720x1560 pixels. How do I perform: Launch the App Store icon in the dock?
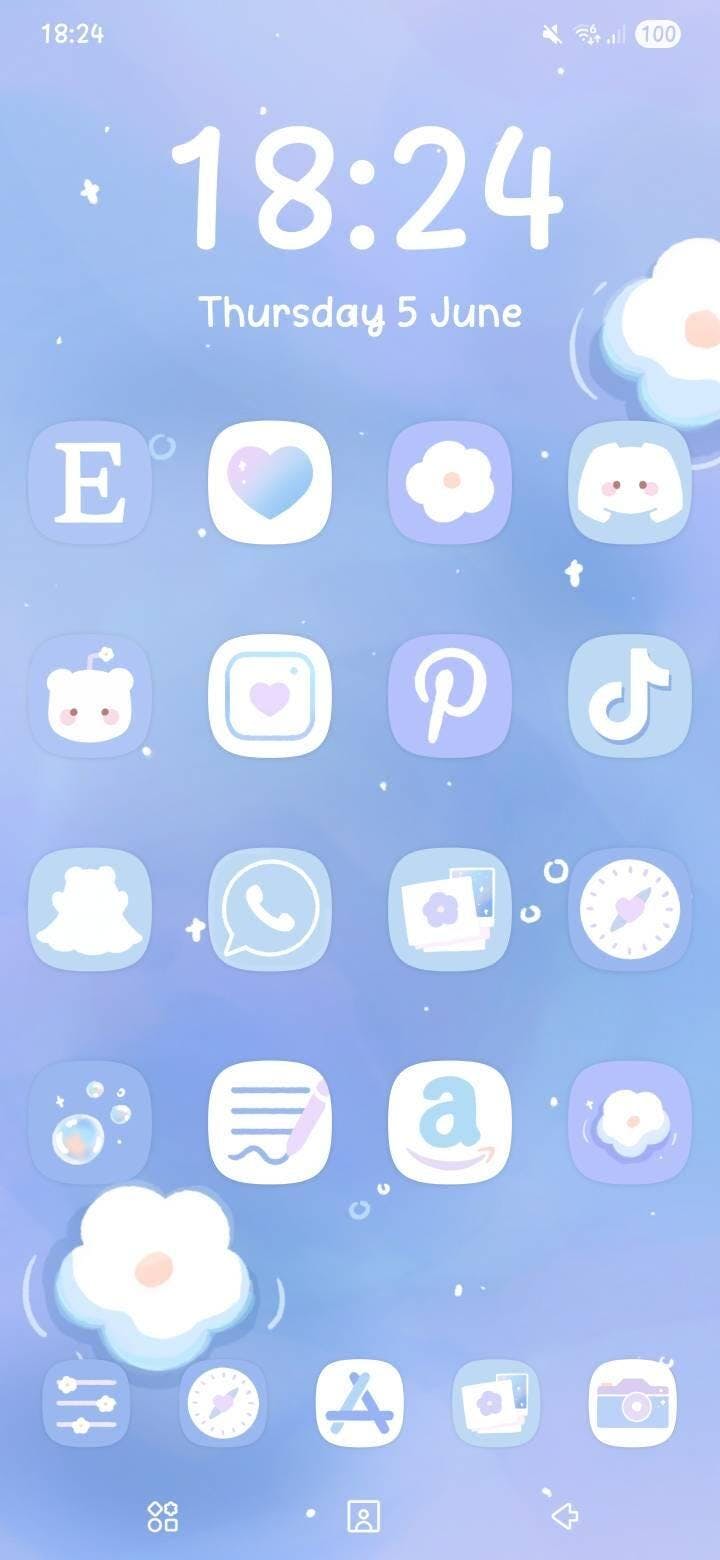(360, 1403)
